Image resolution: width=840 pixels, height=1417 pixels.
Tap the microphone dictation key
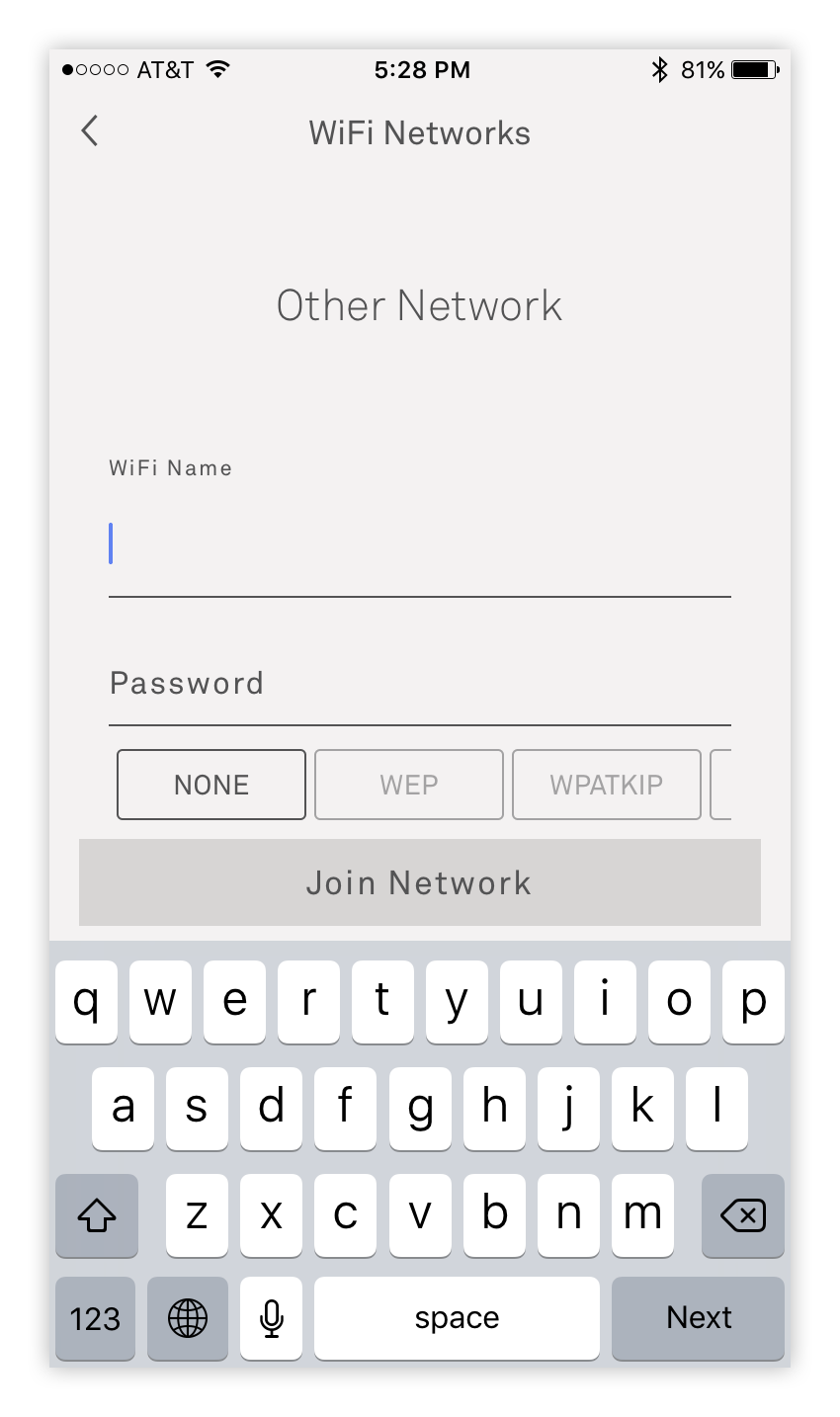[272, 1317]
